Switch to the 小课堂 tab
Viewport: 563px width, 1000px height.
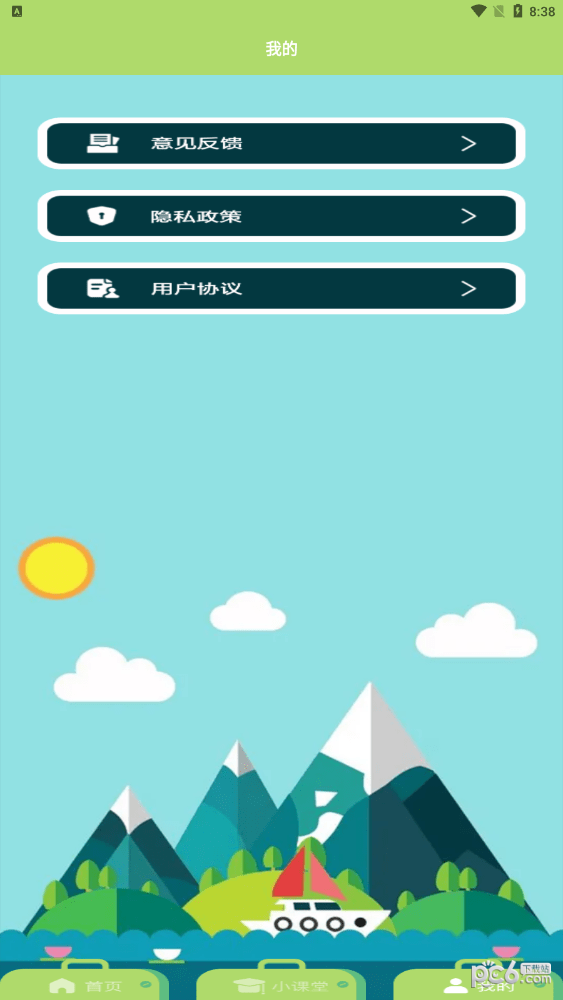281,985
